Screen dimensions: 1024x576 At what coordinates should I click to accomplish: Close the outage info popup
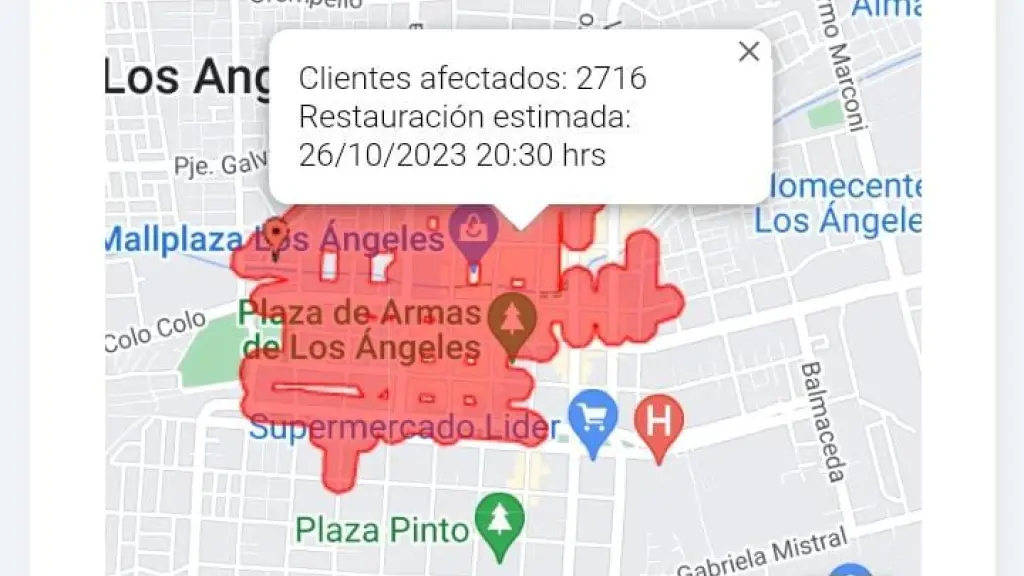[748, 52]
